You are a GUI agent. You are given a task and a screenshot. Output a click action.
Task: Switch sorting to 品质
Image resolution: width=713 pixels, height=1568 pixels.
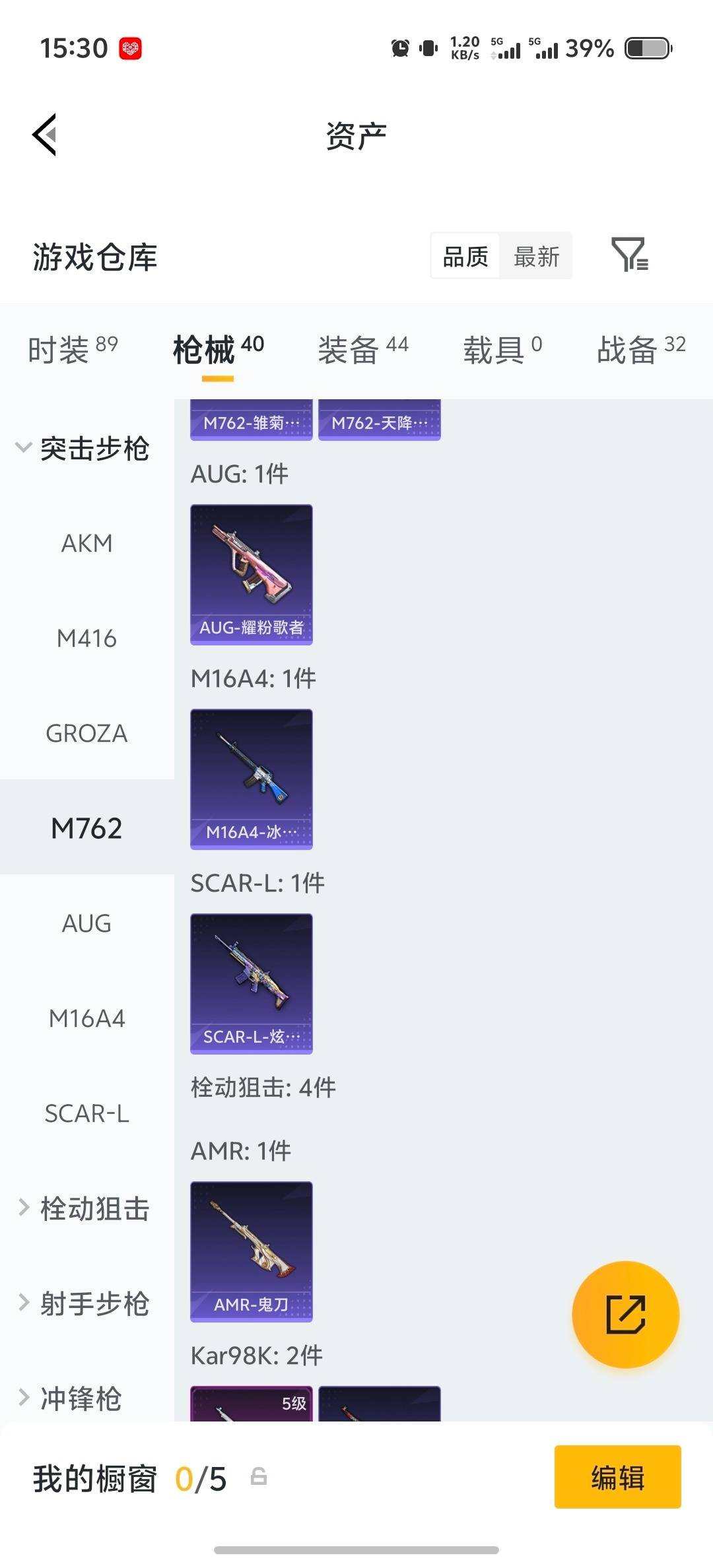(464, 256)
